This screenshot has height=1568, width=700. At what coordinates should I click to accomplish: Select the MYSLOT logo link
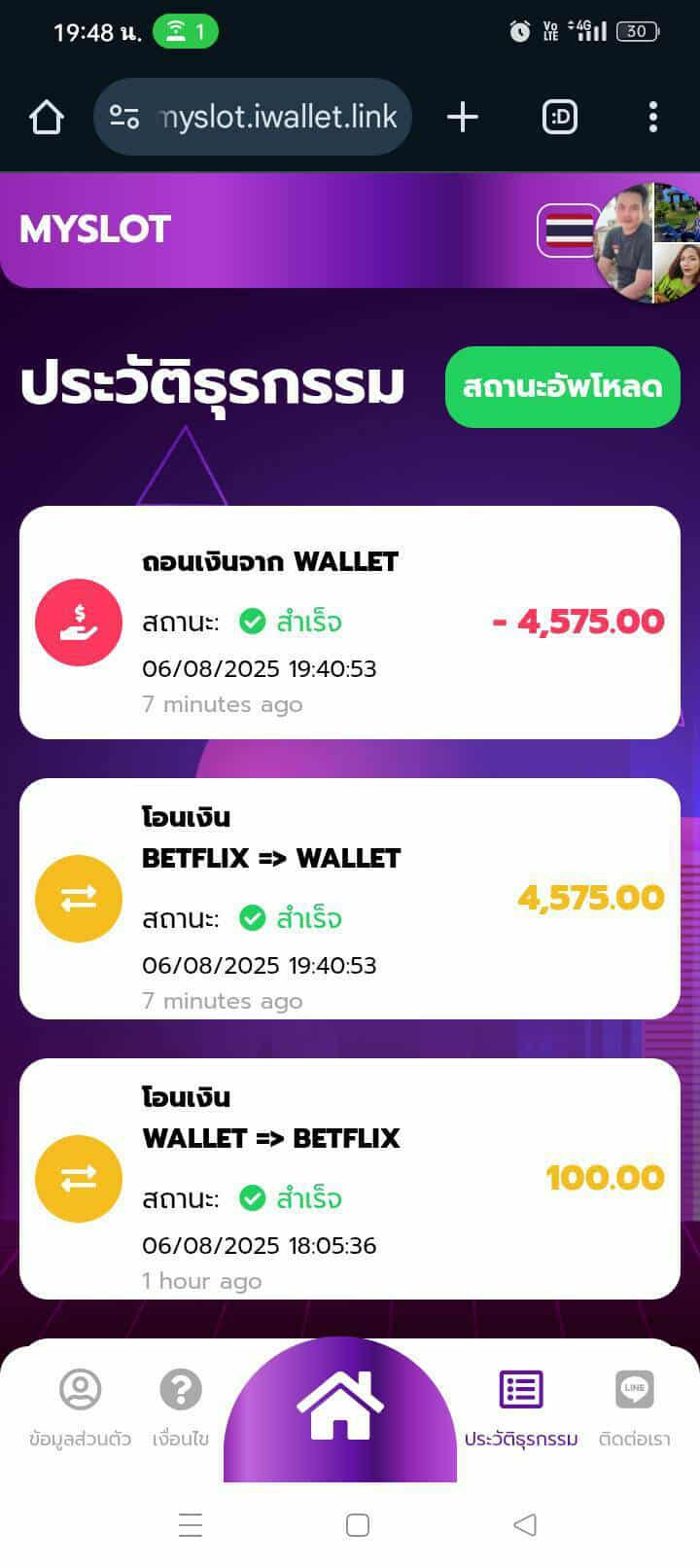click(x=94, y=231)
